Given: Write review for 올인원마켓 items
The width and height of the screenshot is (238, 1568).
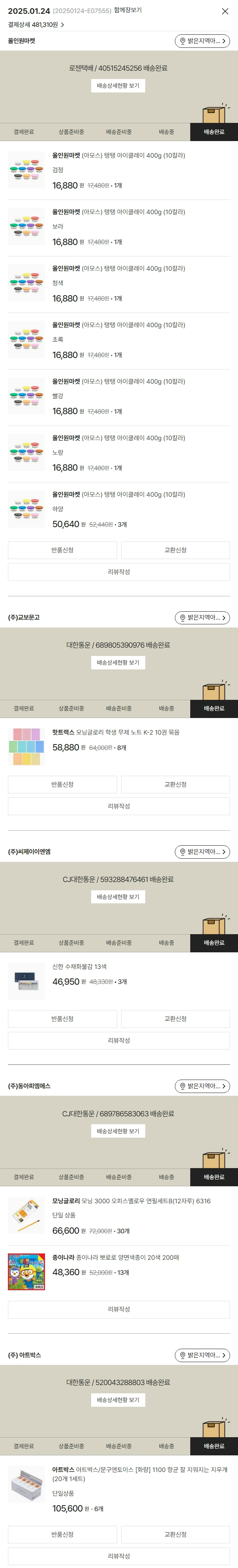Looking at the screenshot, I should [x=119, y=572].
